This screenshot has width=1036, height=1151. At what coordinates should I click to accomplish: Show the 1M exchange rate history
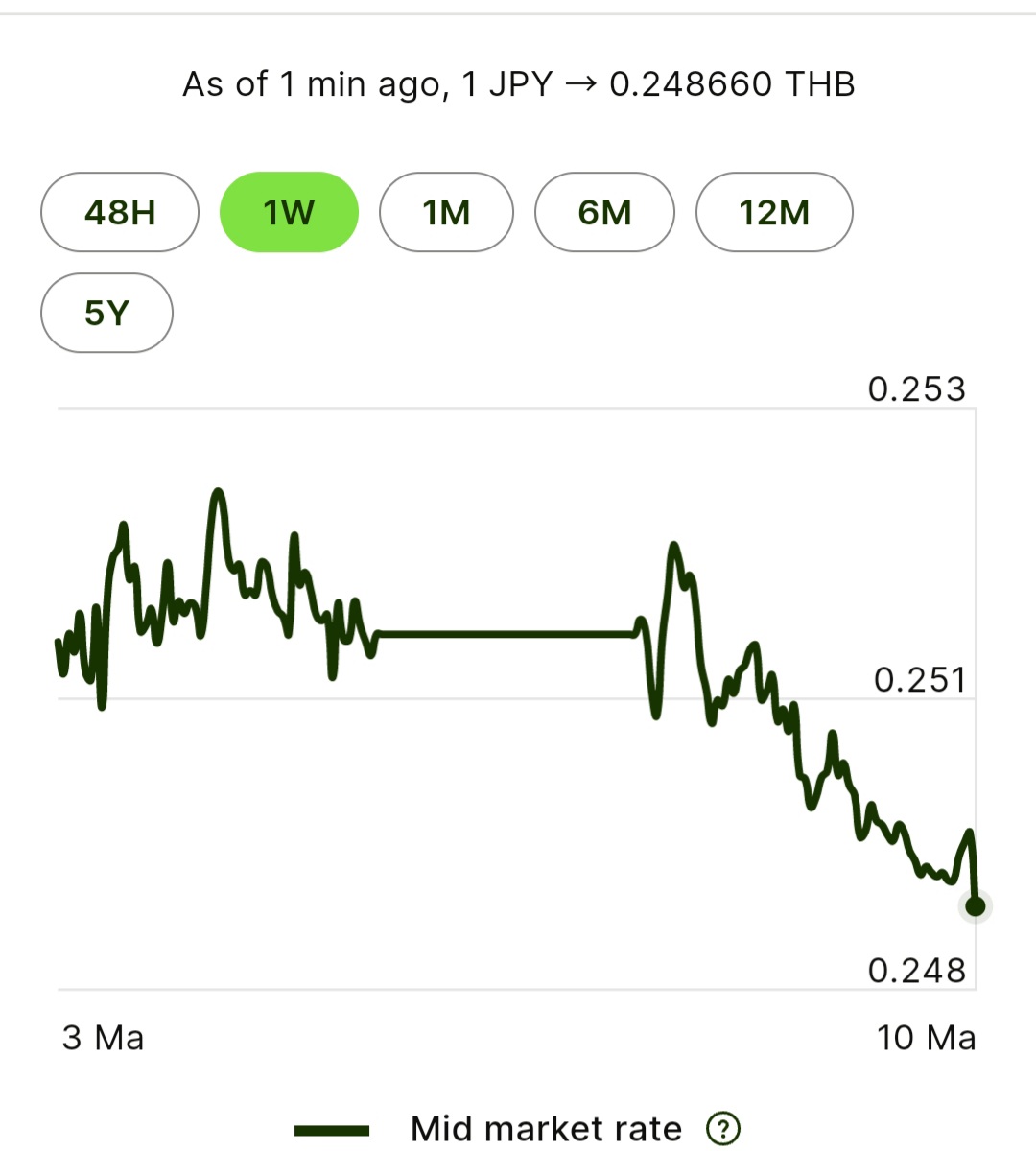pyautogui.click(x=446, y=212)
